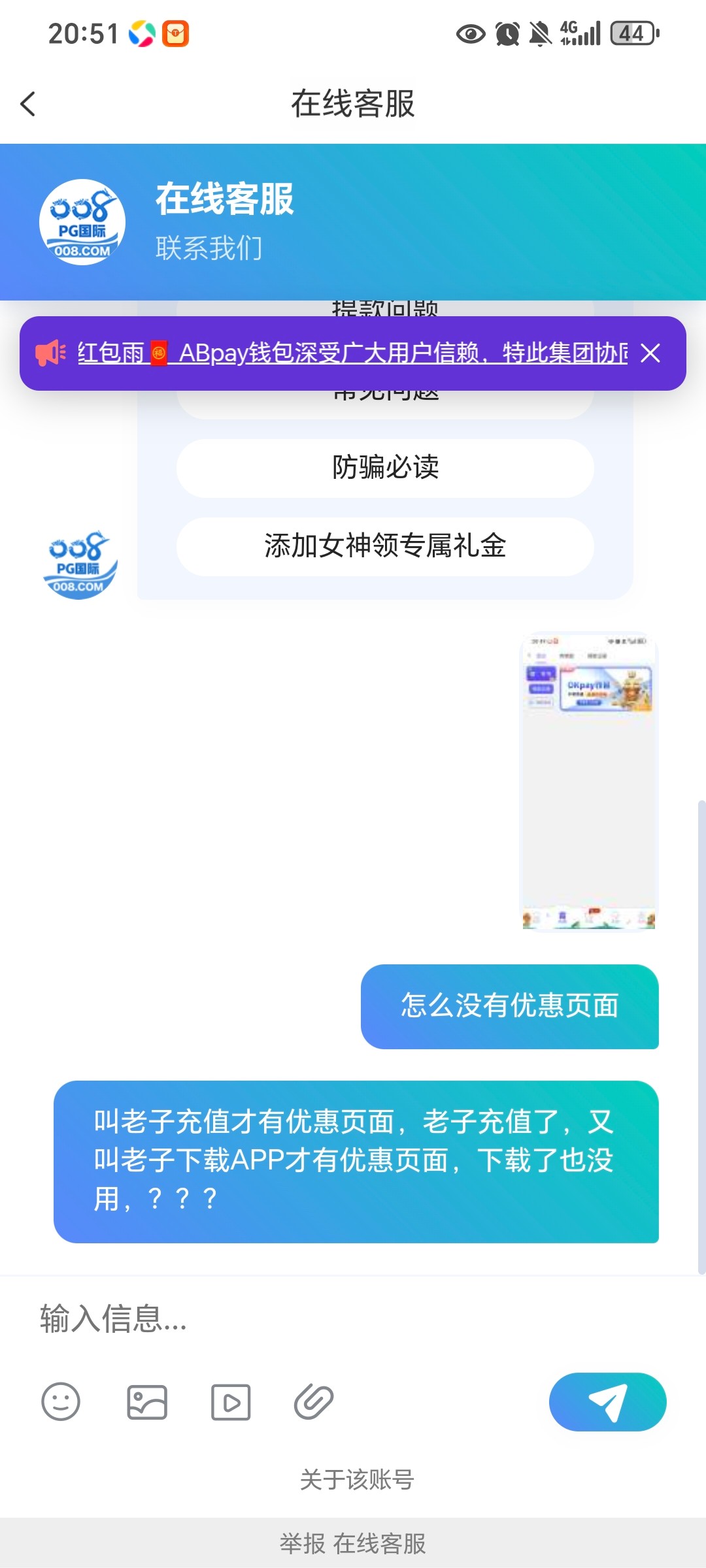
Task: Attach a picture from gallery
Action: [146, 1402]
